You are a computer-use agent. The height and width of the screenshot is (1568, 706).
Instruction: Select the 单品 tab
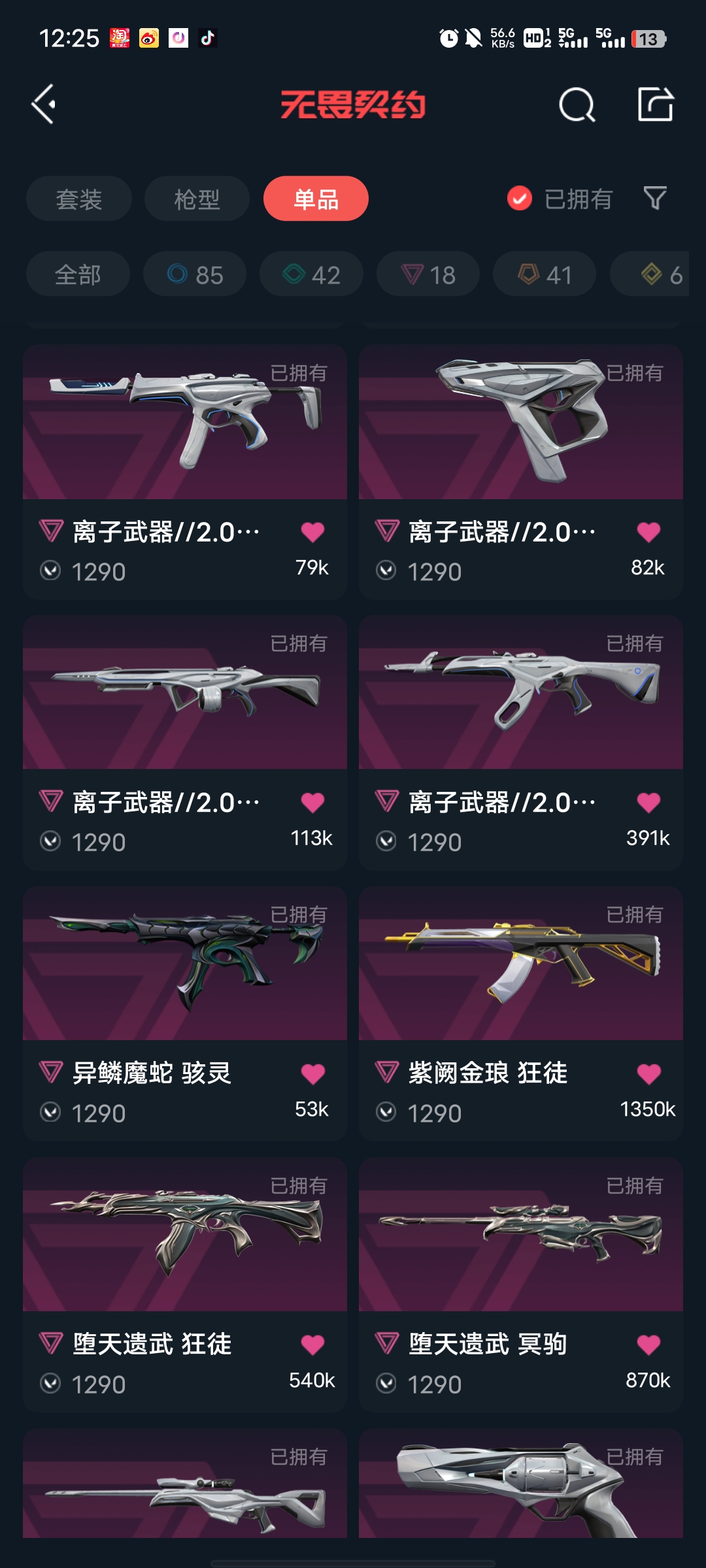point(316,199)
